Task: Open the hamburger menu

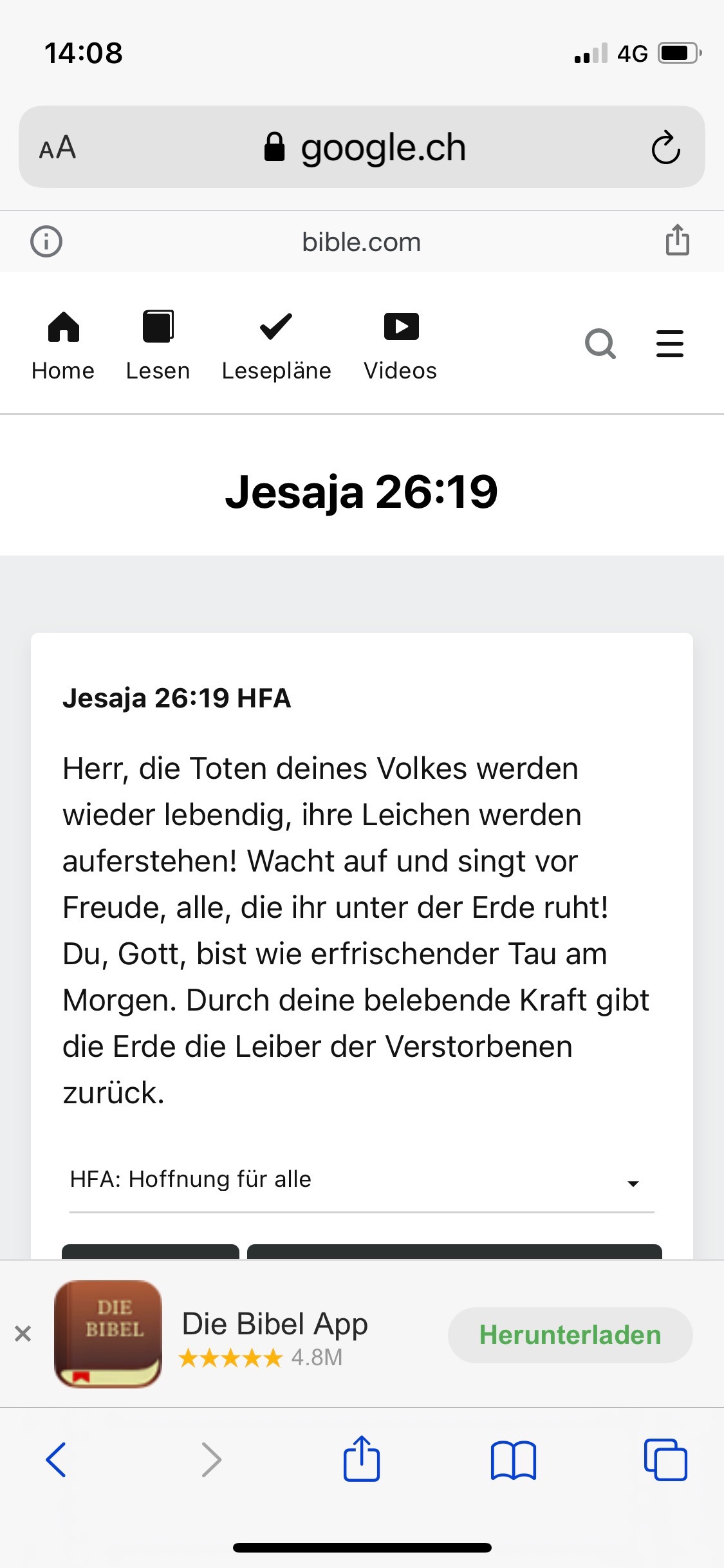Action: pyautogui.click(x=669, y=344)
